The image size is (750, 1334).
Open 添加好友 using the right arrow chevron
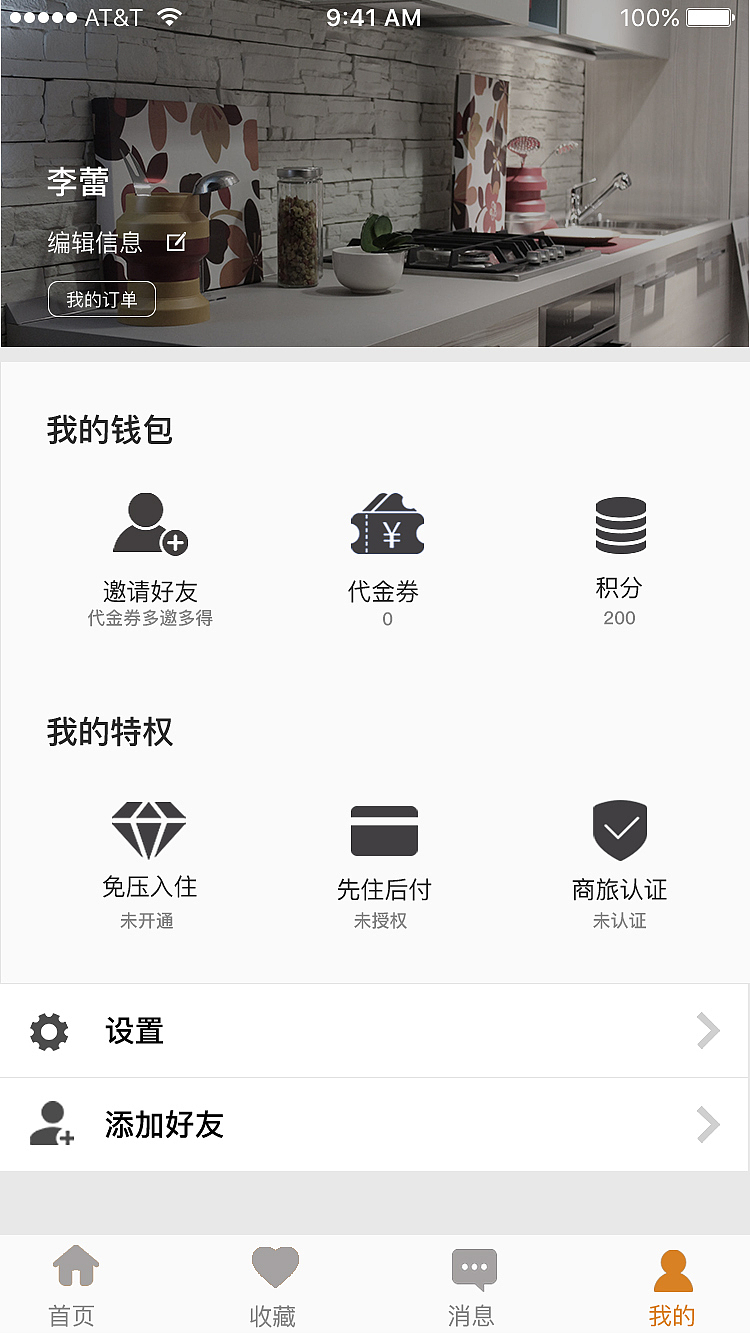pyautogui.click(x=708, y=1124)
